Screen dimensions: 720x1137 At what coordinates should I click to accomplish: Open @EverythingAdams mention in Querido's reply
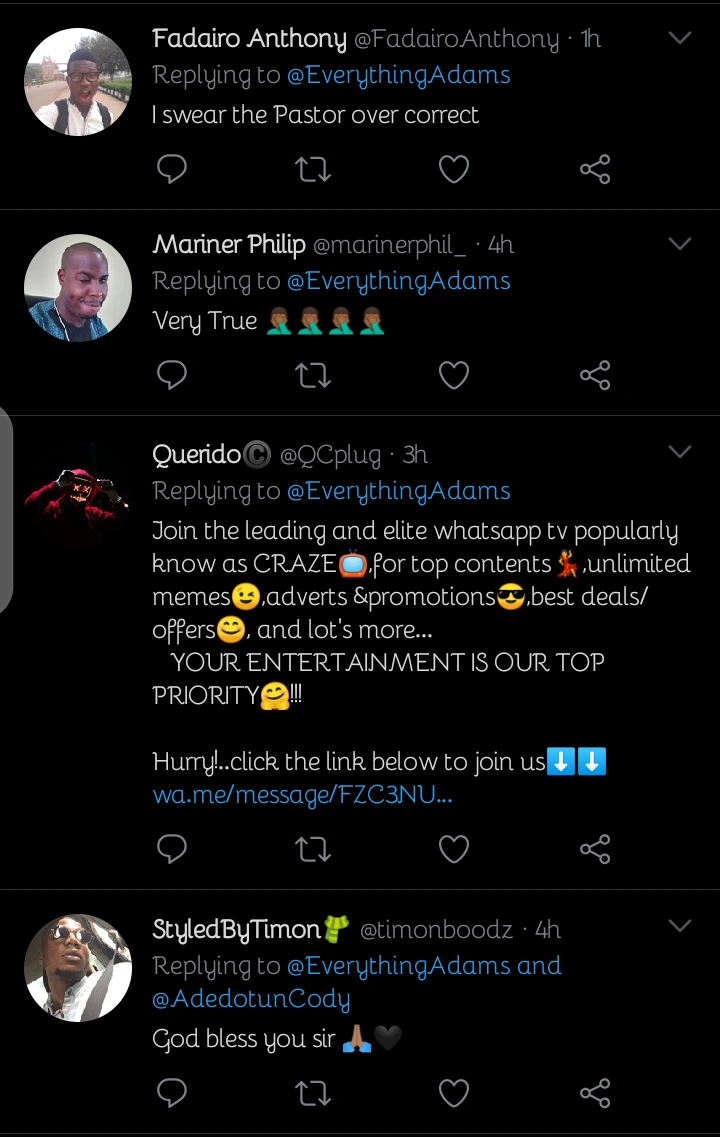click(398, 491)
